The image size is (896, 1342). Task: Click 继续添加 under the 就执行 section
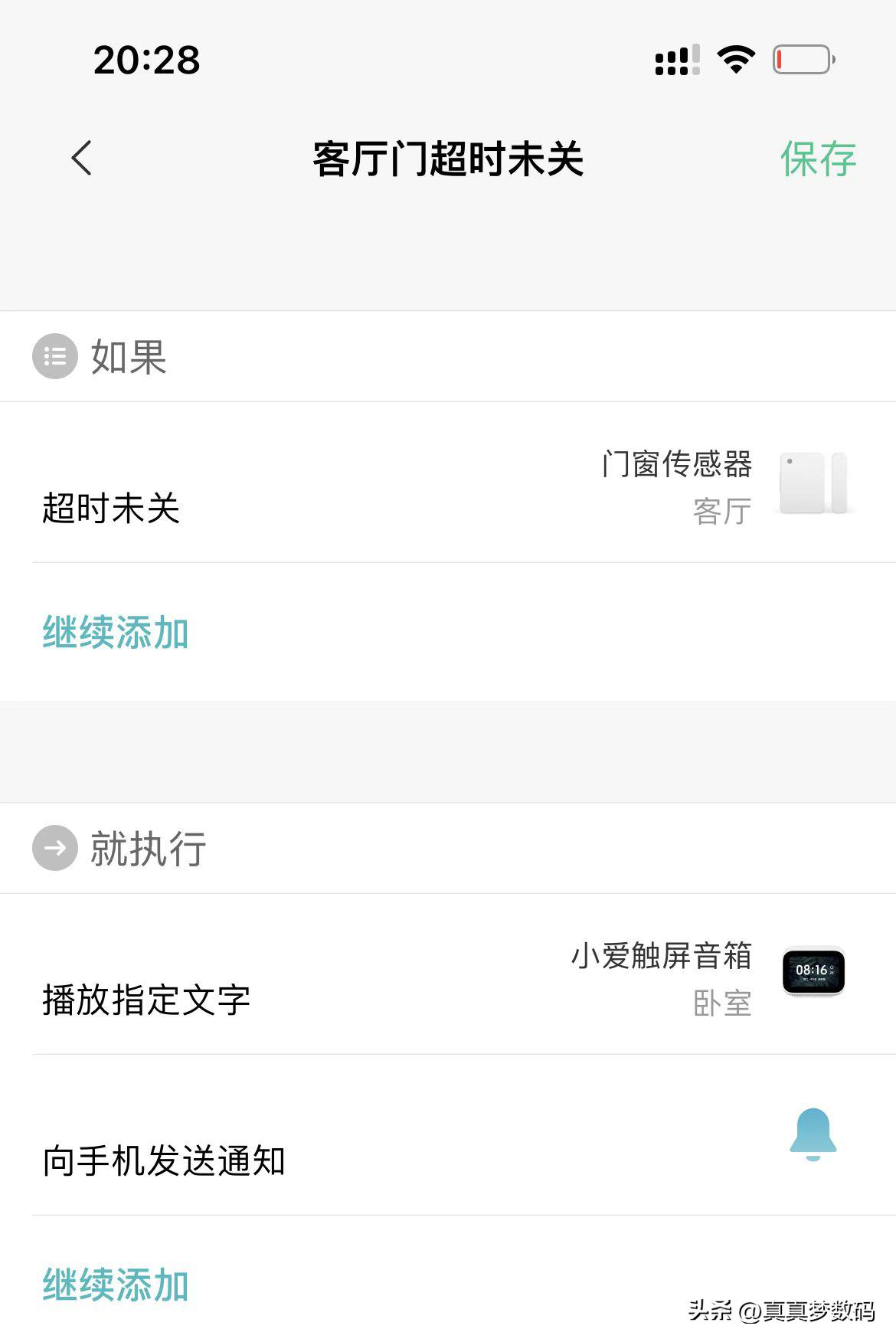coord(115,1281)
